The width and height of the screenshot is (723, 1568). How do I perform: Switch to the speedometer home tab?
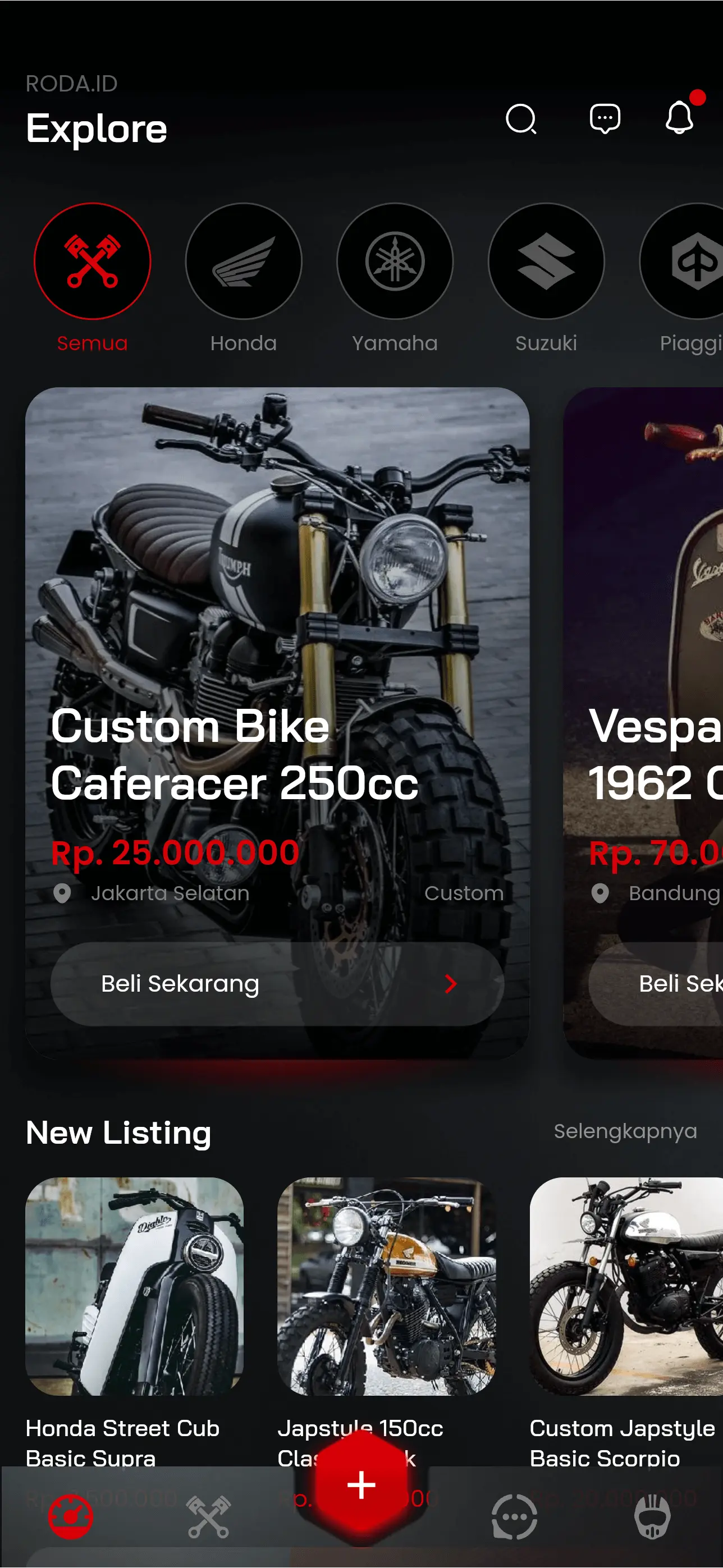pyautogui.click(x=71, y=1516)
